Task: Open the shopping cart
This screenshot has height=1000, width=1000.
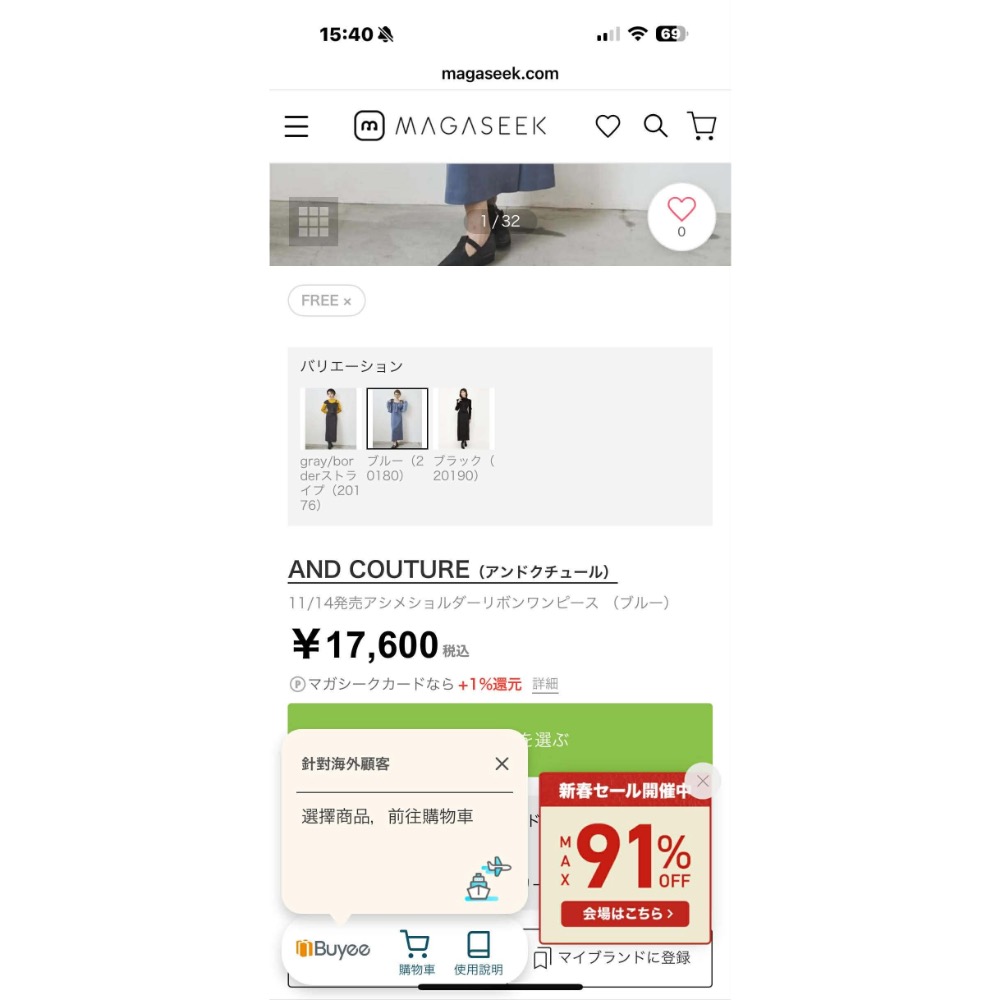Action: tap(702, 126)
